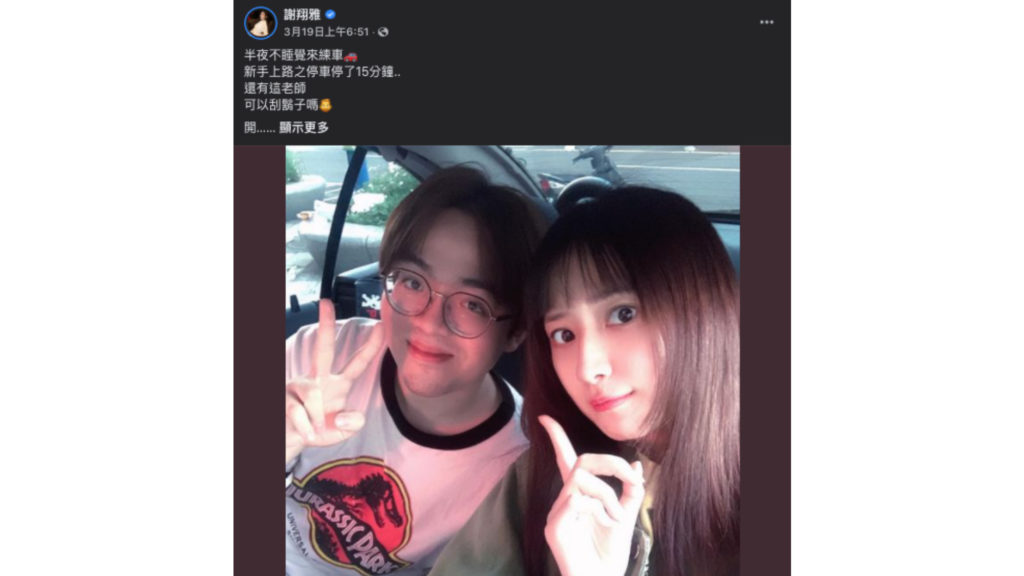The width and height of the screenshot is (1024, 576).
Task: Open the post's selfie photo
Action: tap(512, 360)
